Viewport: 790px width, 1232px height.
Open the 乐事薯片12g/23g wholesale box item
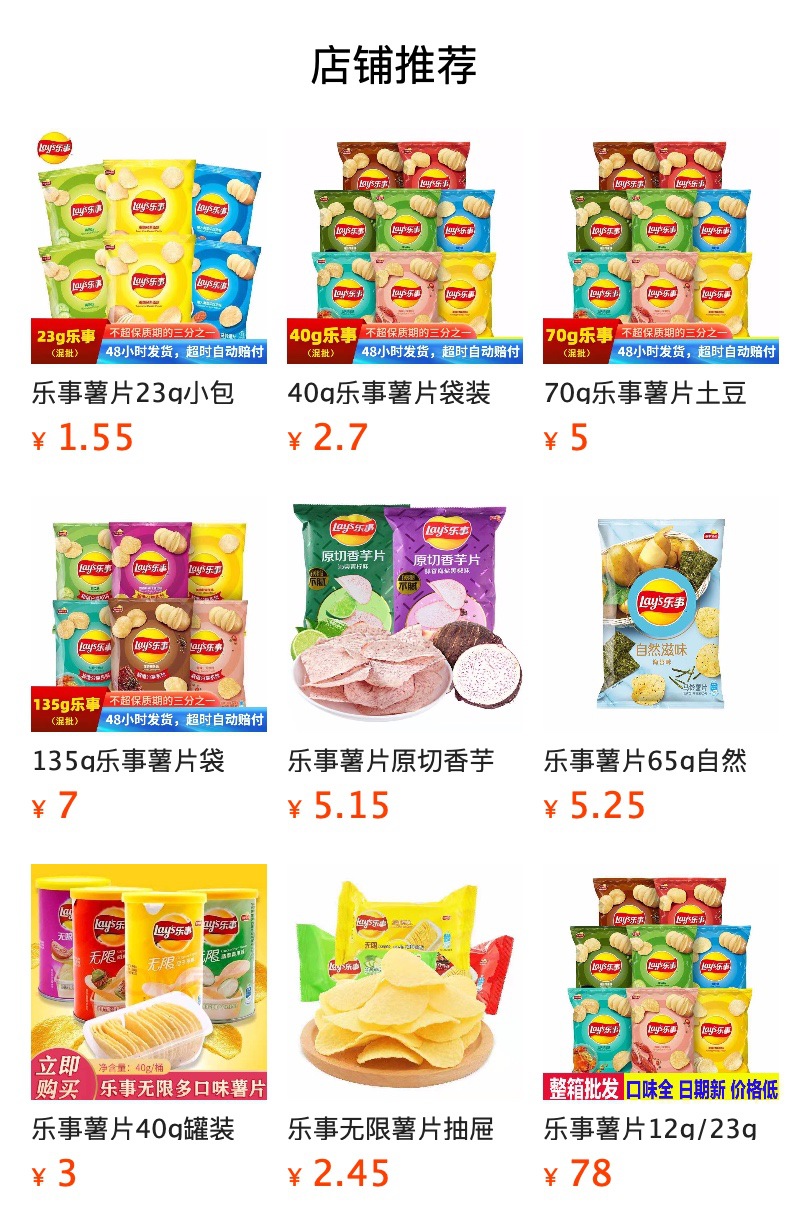(661, 982)
